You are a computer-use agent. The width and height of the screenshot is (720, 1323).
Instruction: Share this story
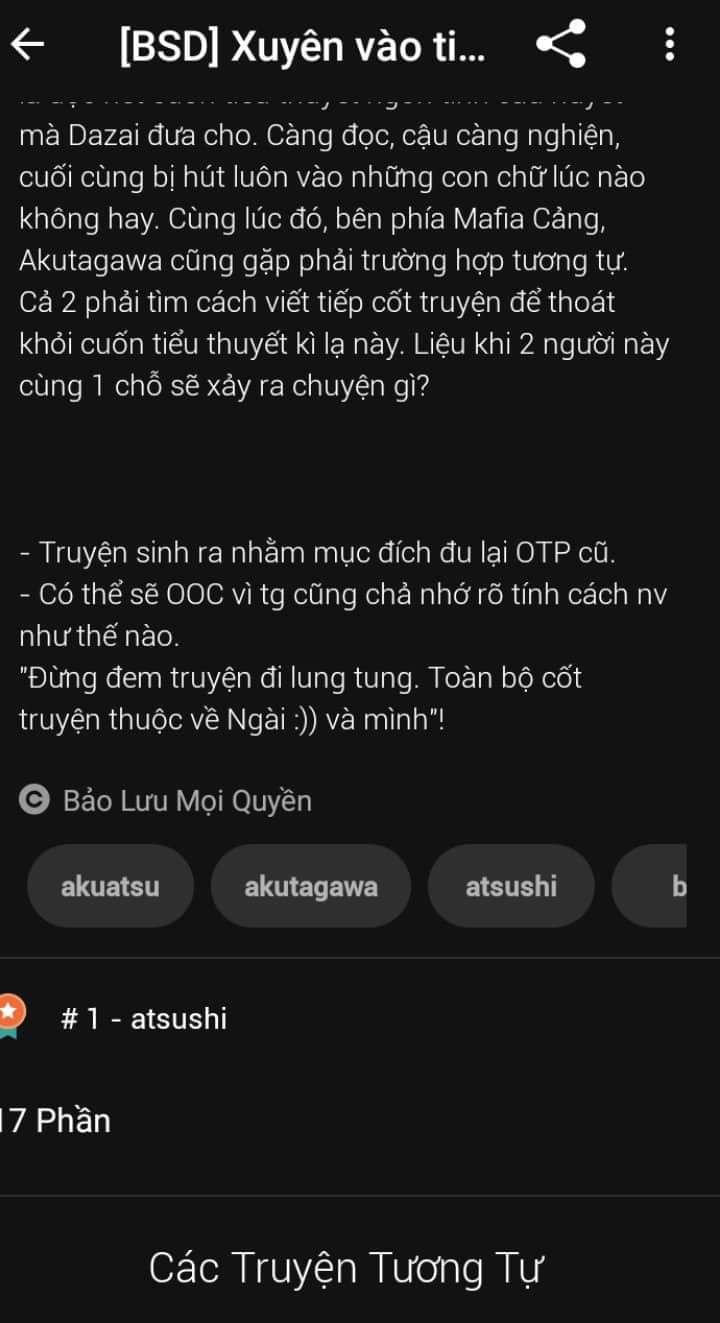(561, 44)
